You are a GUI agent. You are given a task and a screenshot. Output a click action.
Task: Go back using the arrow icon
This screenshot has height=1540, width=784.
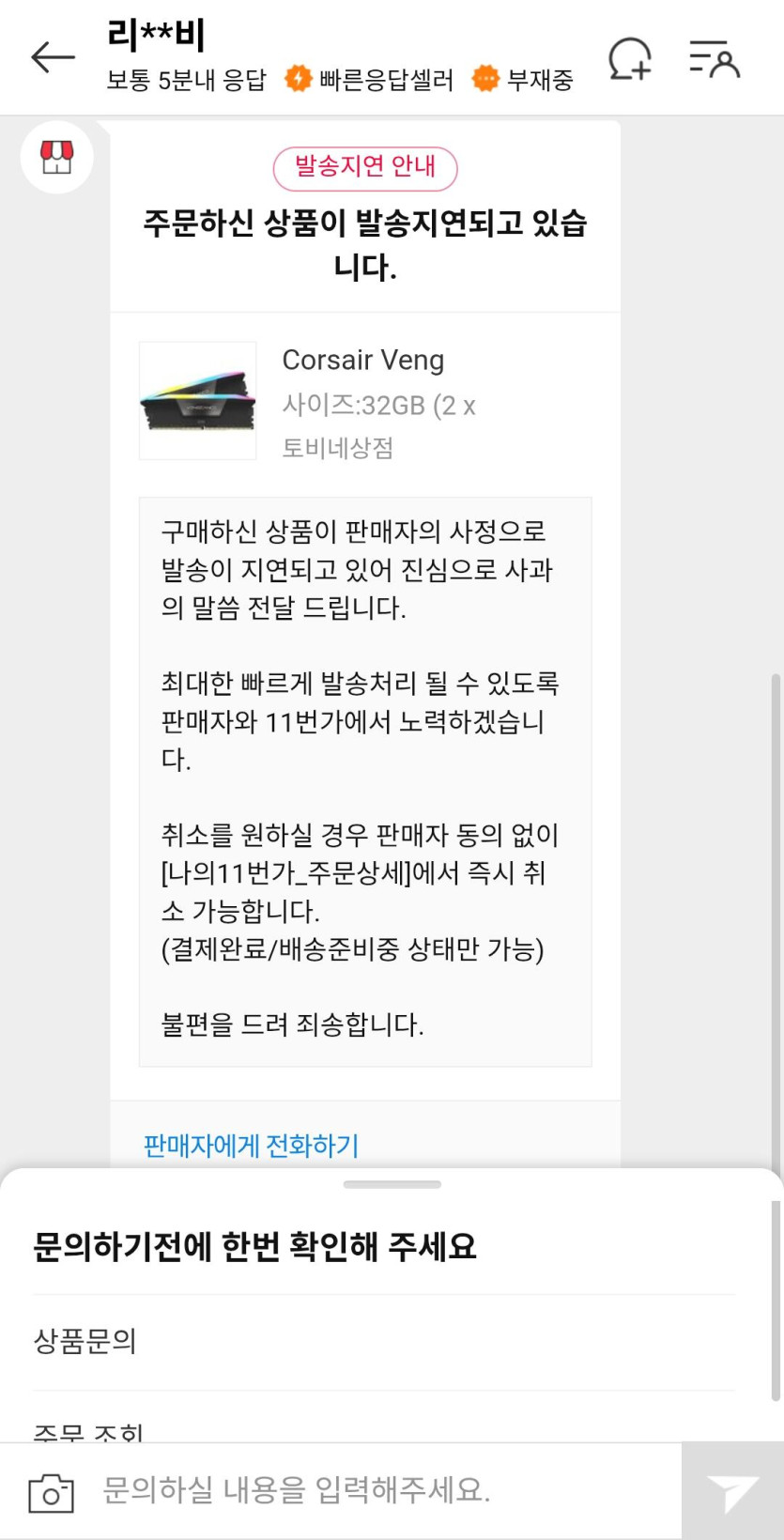pos(53,57)
